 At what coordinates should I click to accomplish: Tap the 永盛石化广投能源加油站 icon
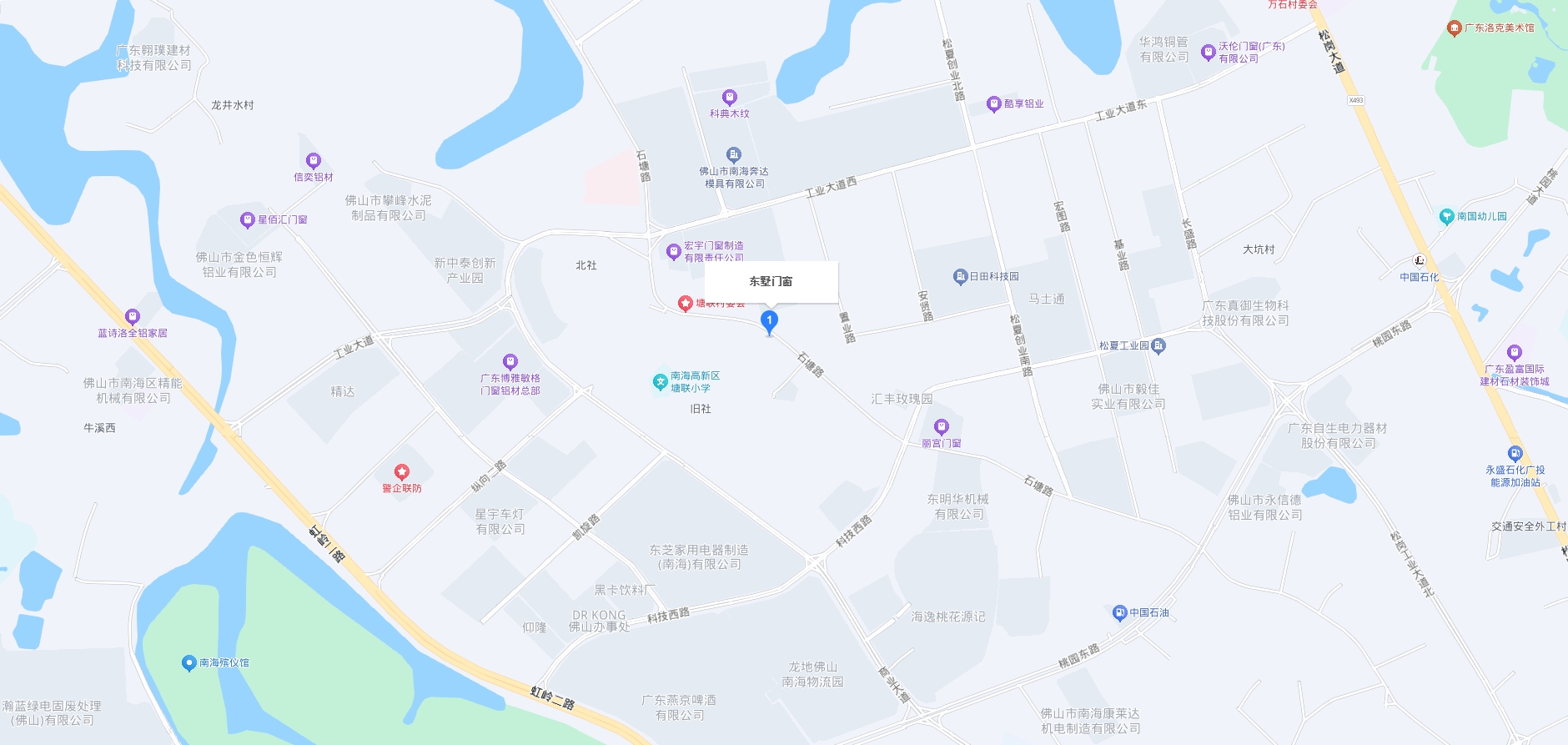[x=1515, y=455]
